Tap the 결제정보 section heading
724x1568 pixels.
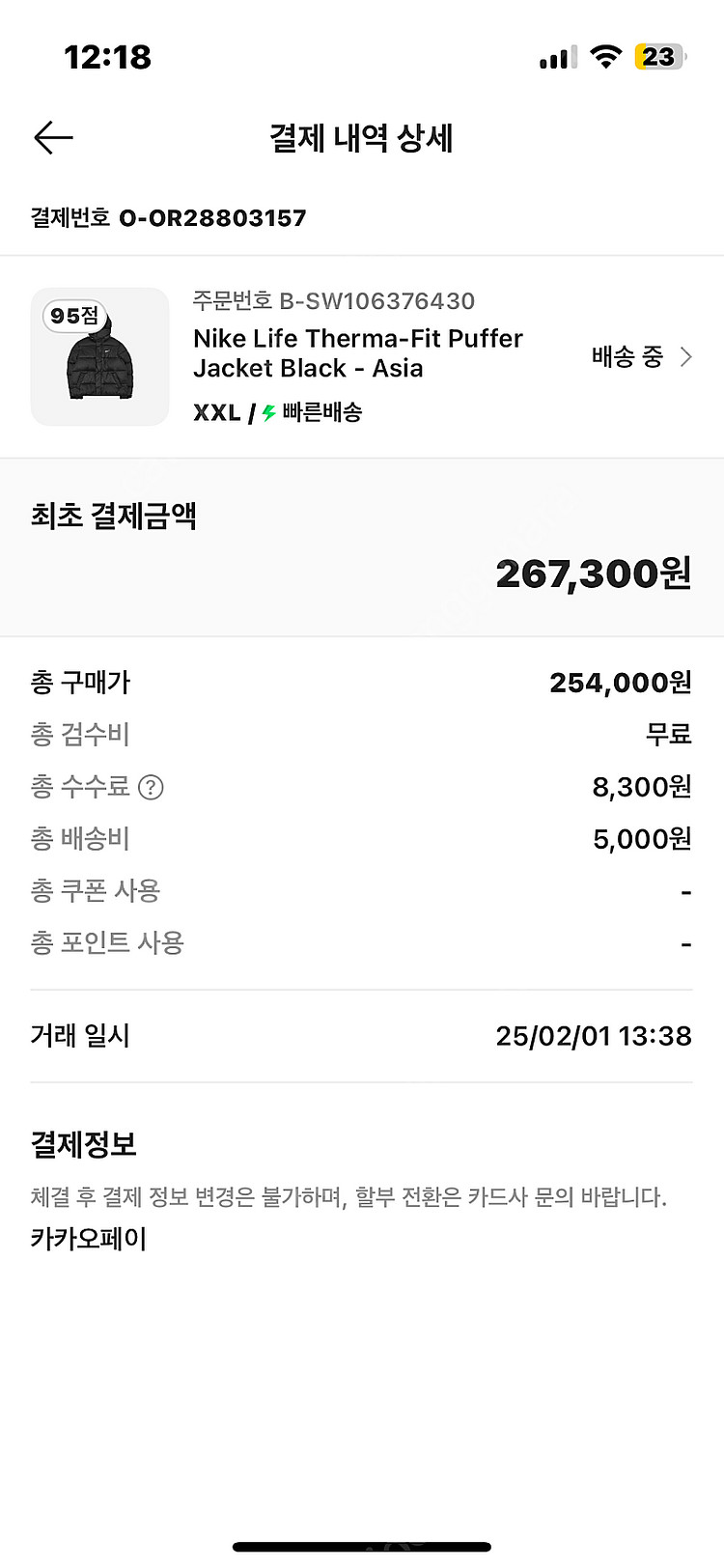[83, 1145]
